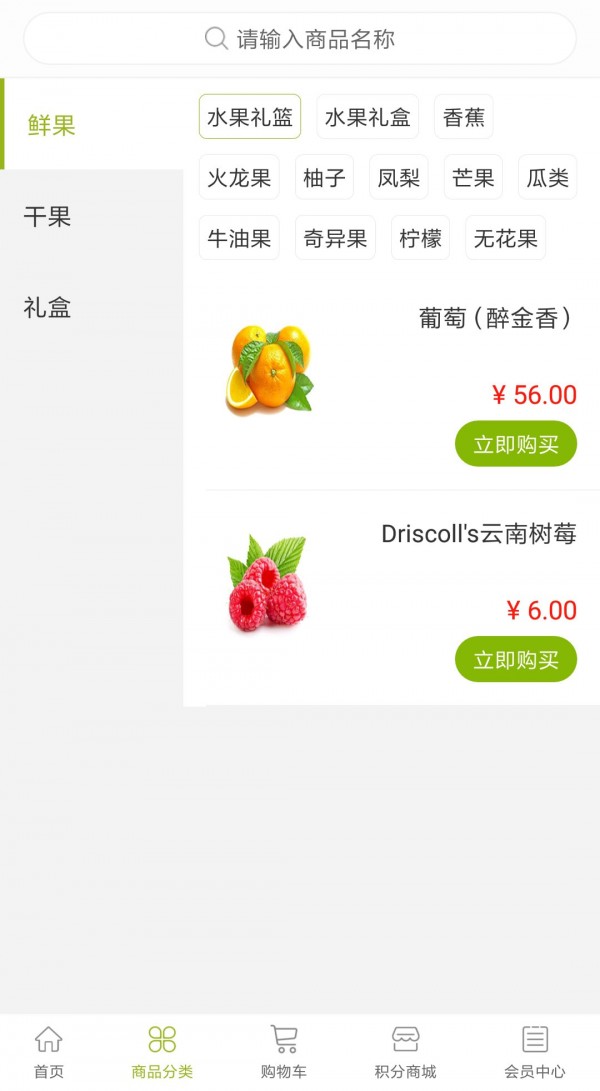Viewport: 600px width, 1091px height.
Task: Switch to the 礼盒 category
Action: click(48, 307)
